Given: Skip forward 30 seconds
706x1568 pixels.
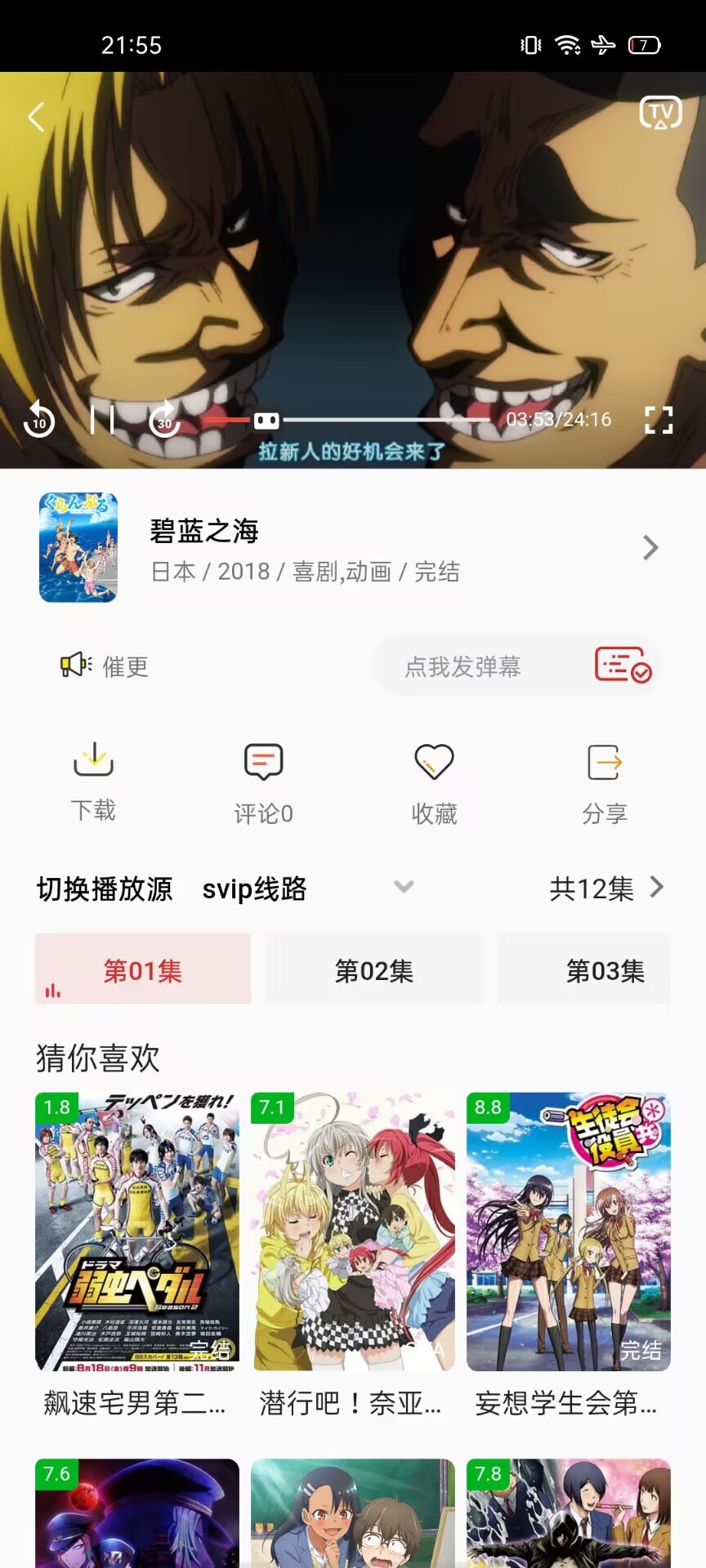Looking at the screenshot, I should (165, 420).
